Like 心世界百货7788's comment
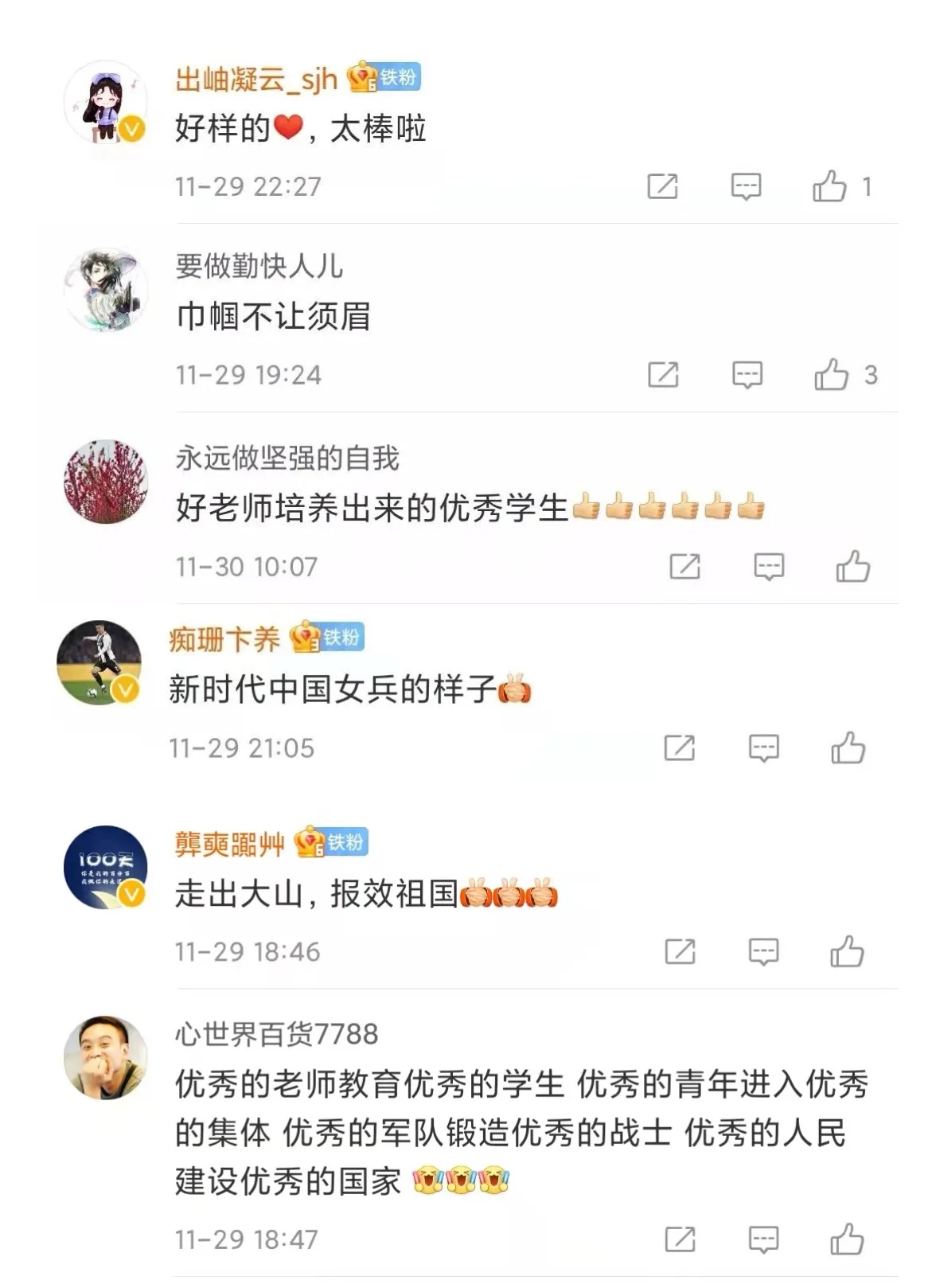Screen dimensions: 936x1288 coord(847,1239)
